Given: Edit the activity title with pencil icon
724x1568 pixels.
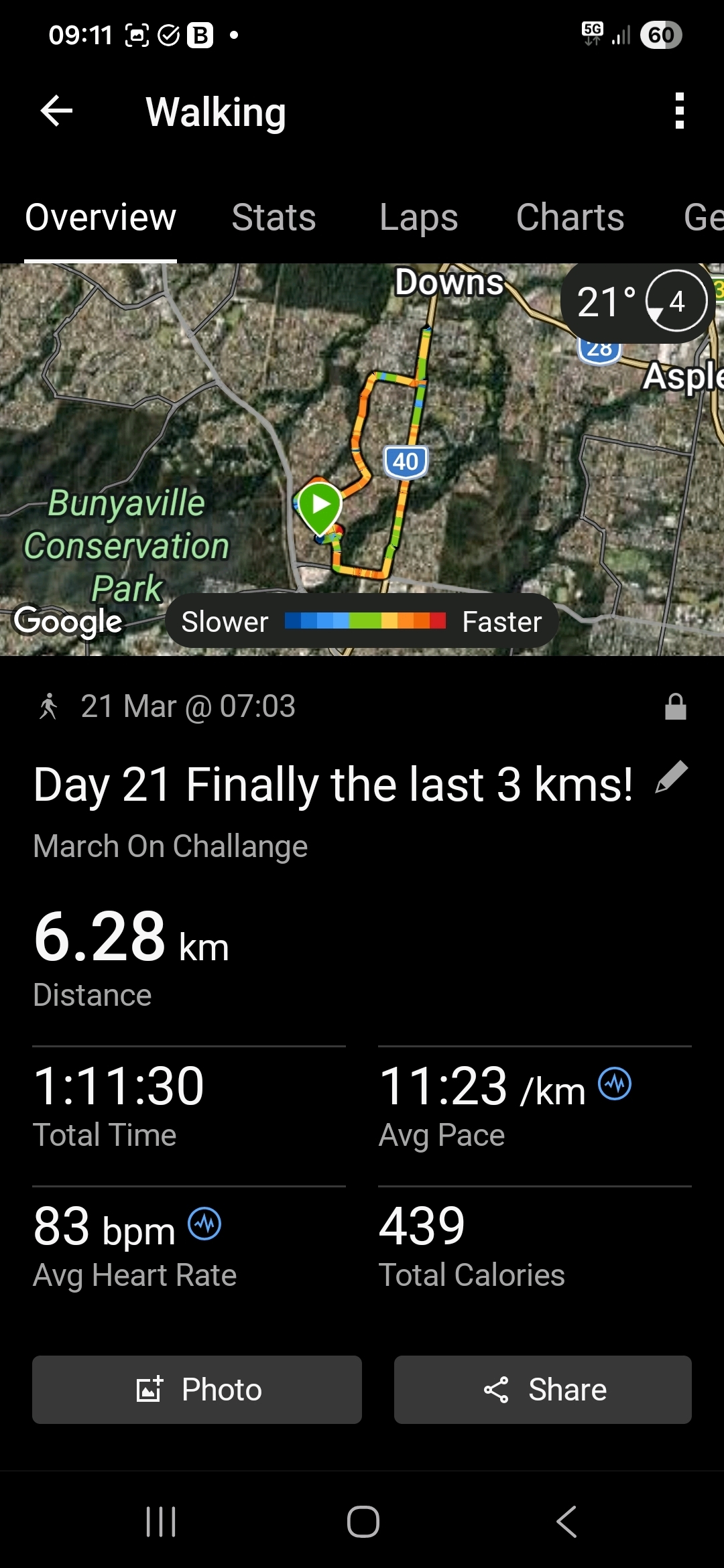Looking at the screenshot, I should (x=672, y=777).
